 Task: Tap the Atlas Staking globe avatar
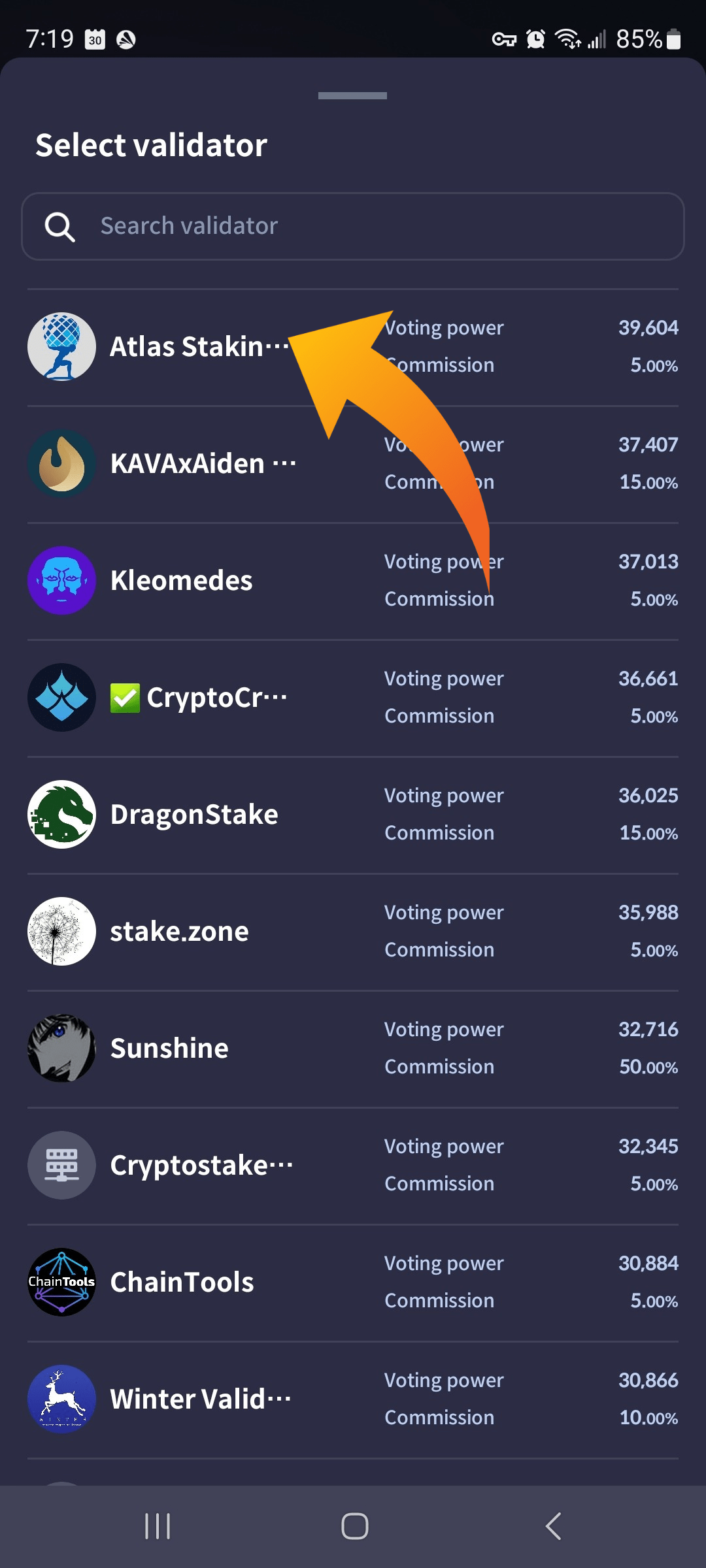pyautogui.click(x=61, y=346)
